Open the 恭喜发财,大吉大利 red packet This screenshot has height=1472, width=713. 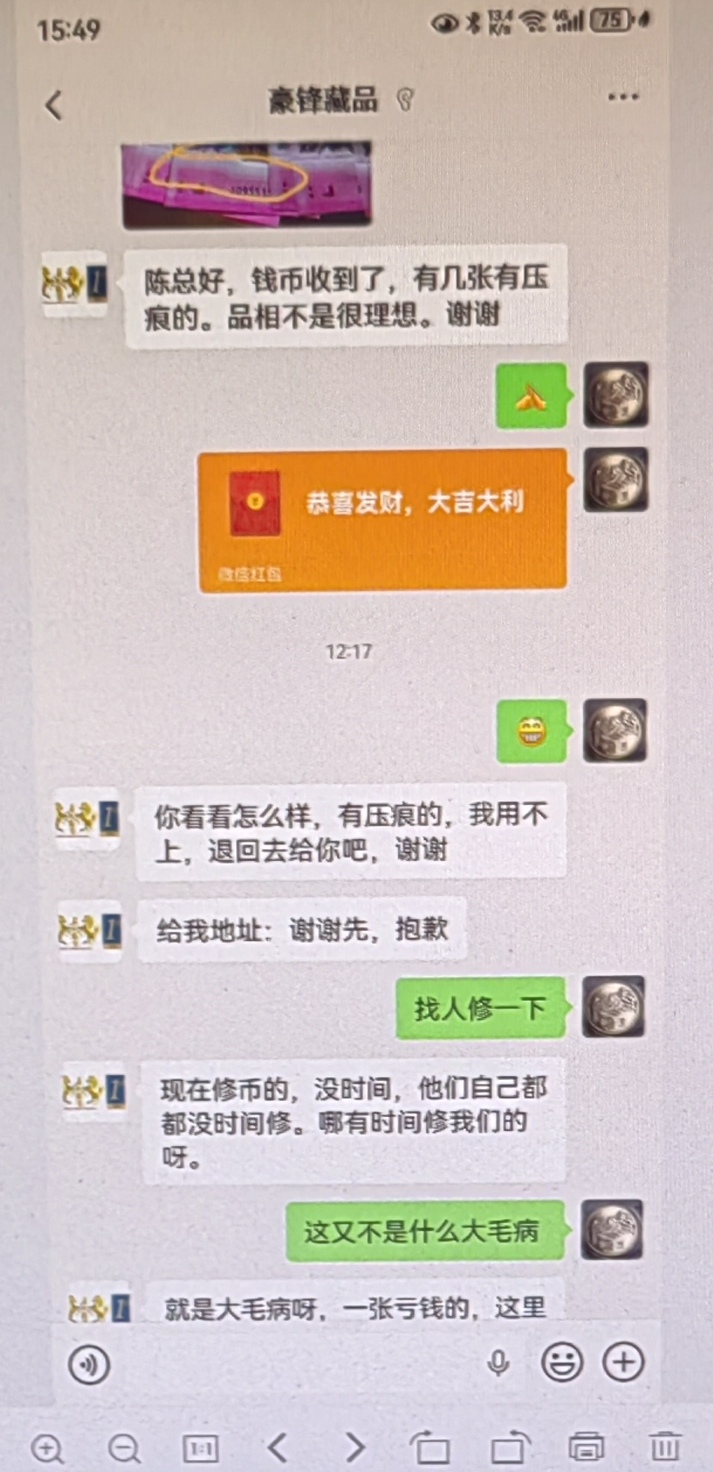tap(382, 519)
